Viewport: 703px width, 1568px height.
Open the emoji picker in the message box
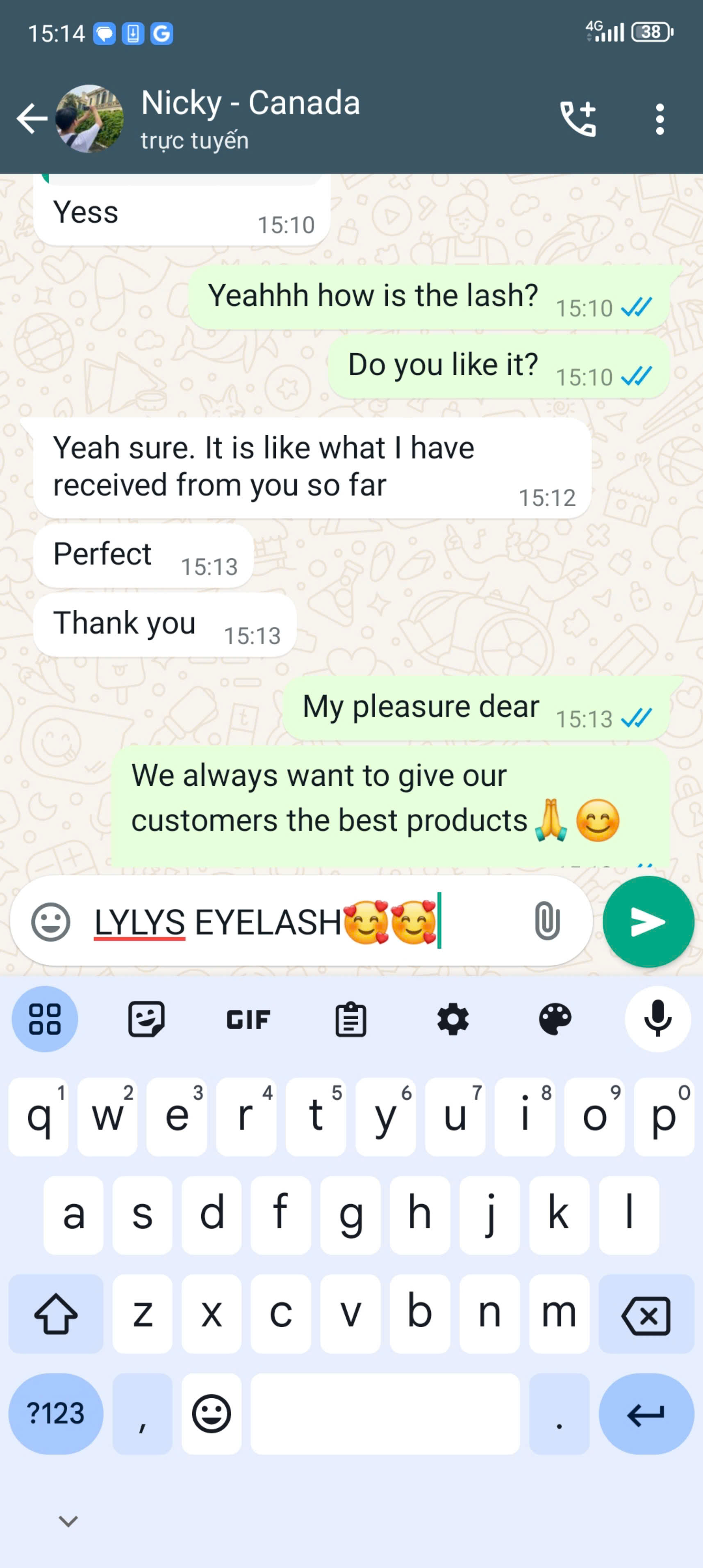pos(51,922)
